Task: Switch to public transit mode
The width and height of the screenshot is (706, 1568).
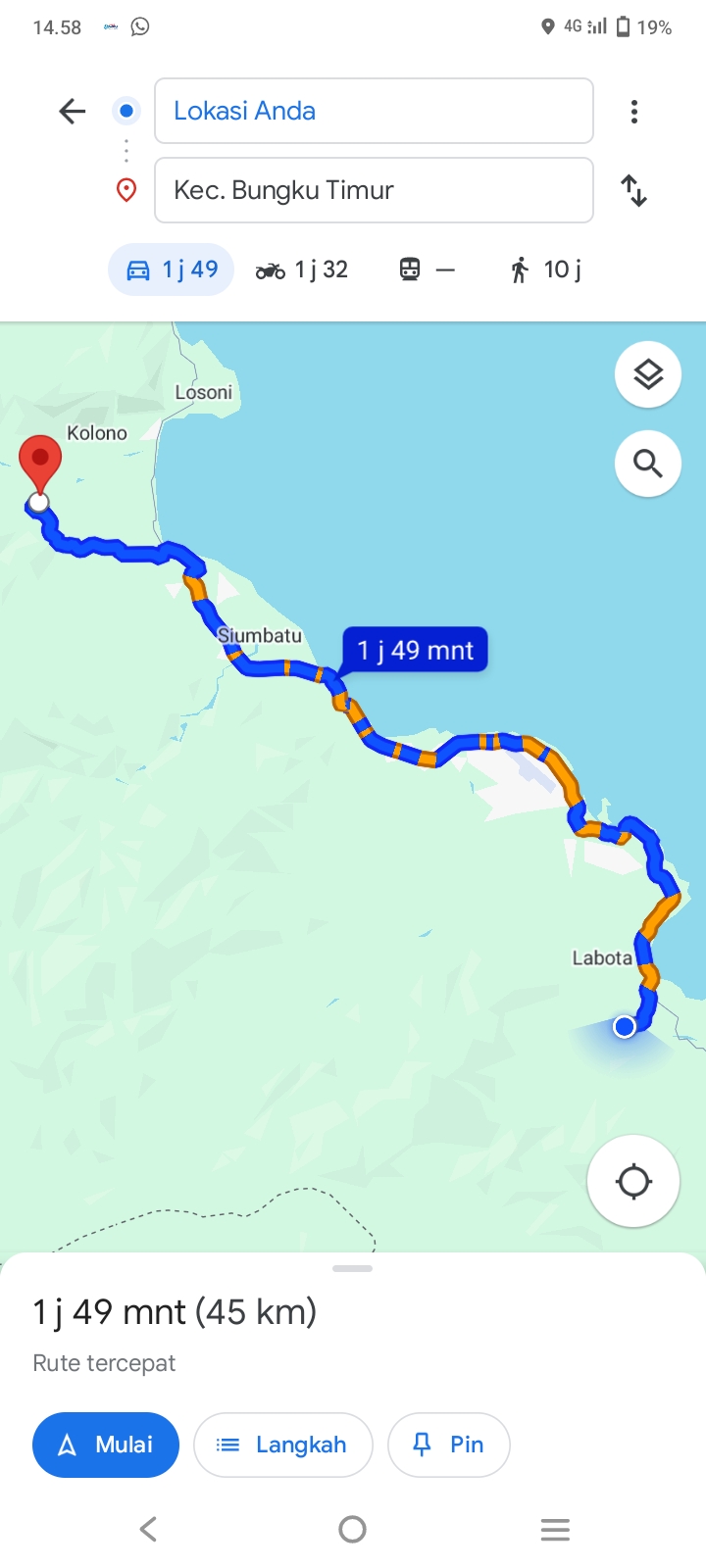Action: tap(428, 269)
